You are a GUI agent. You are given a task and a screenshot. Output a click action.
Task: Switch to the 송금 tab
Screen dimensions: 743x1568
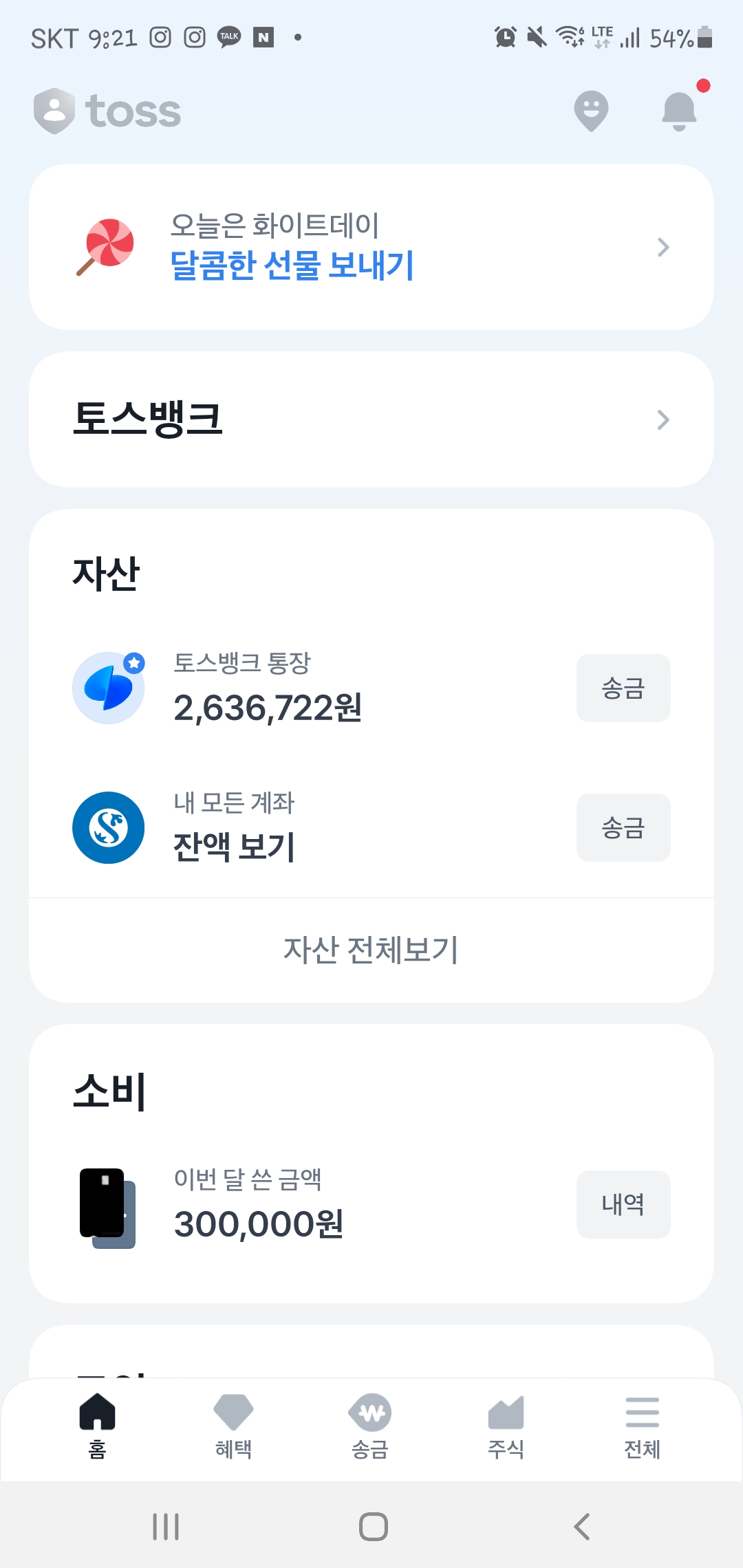[x=370, y=1427]
